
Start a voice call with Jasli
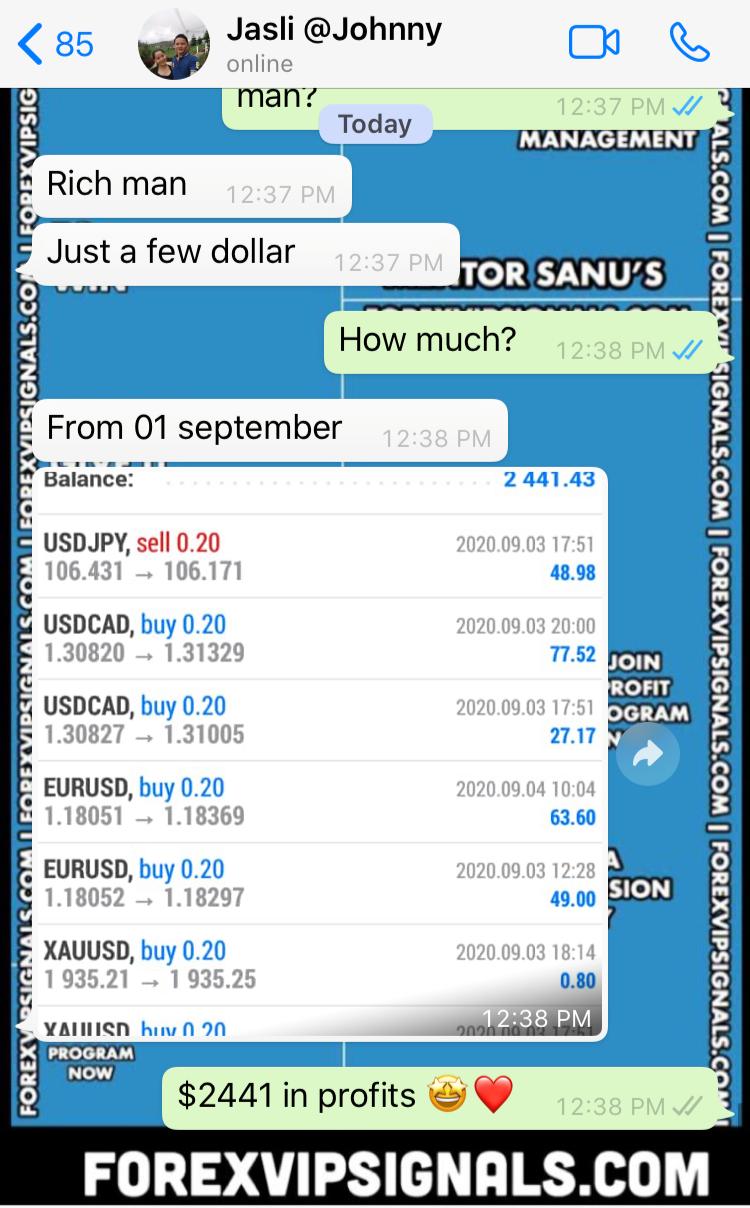tap(689, 43)
